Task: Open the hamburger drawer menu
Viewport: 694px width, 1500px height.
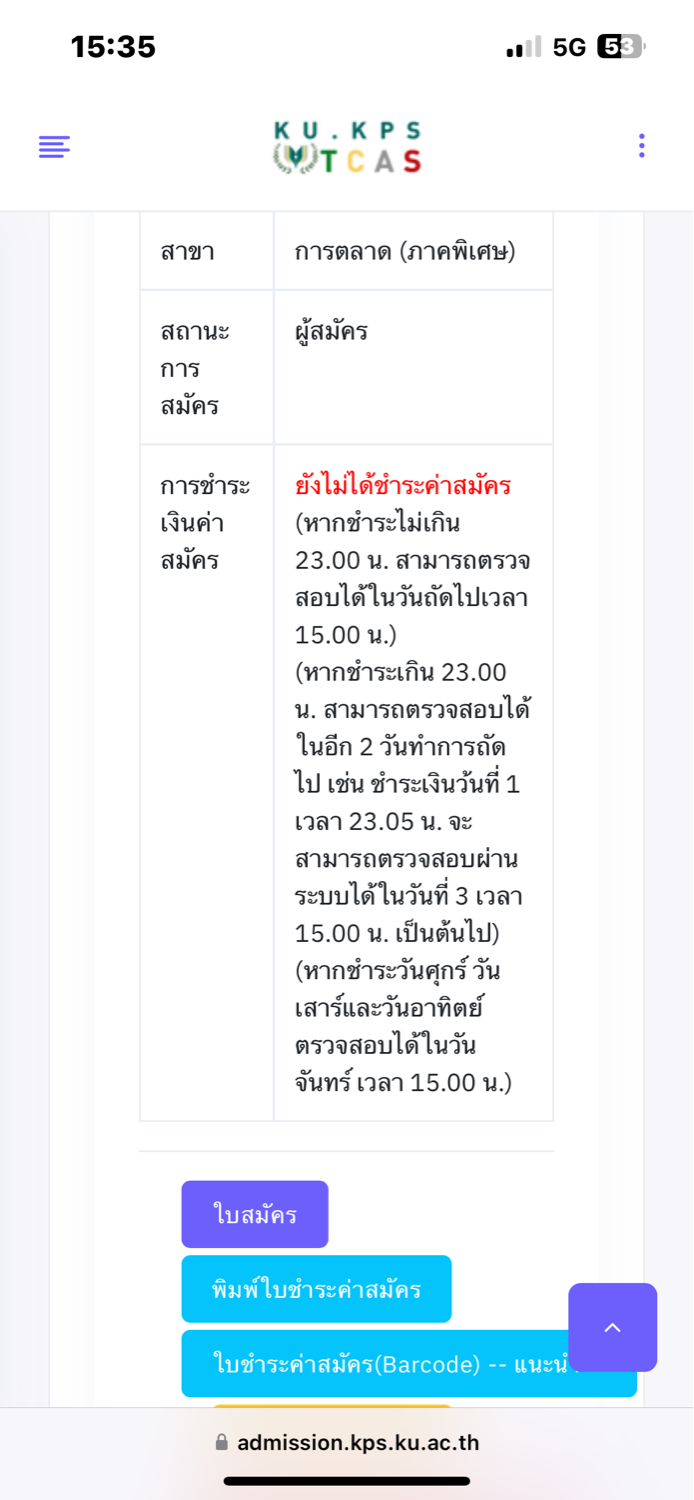Action: tap(54, 146)
